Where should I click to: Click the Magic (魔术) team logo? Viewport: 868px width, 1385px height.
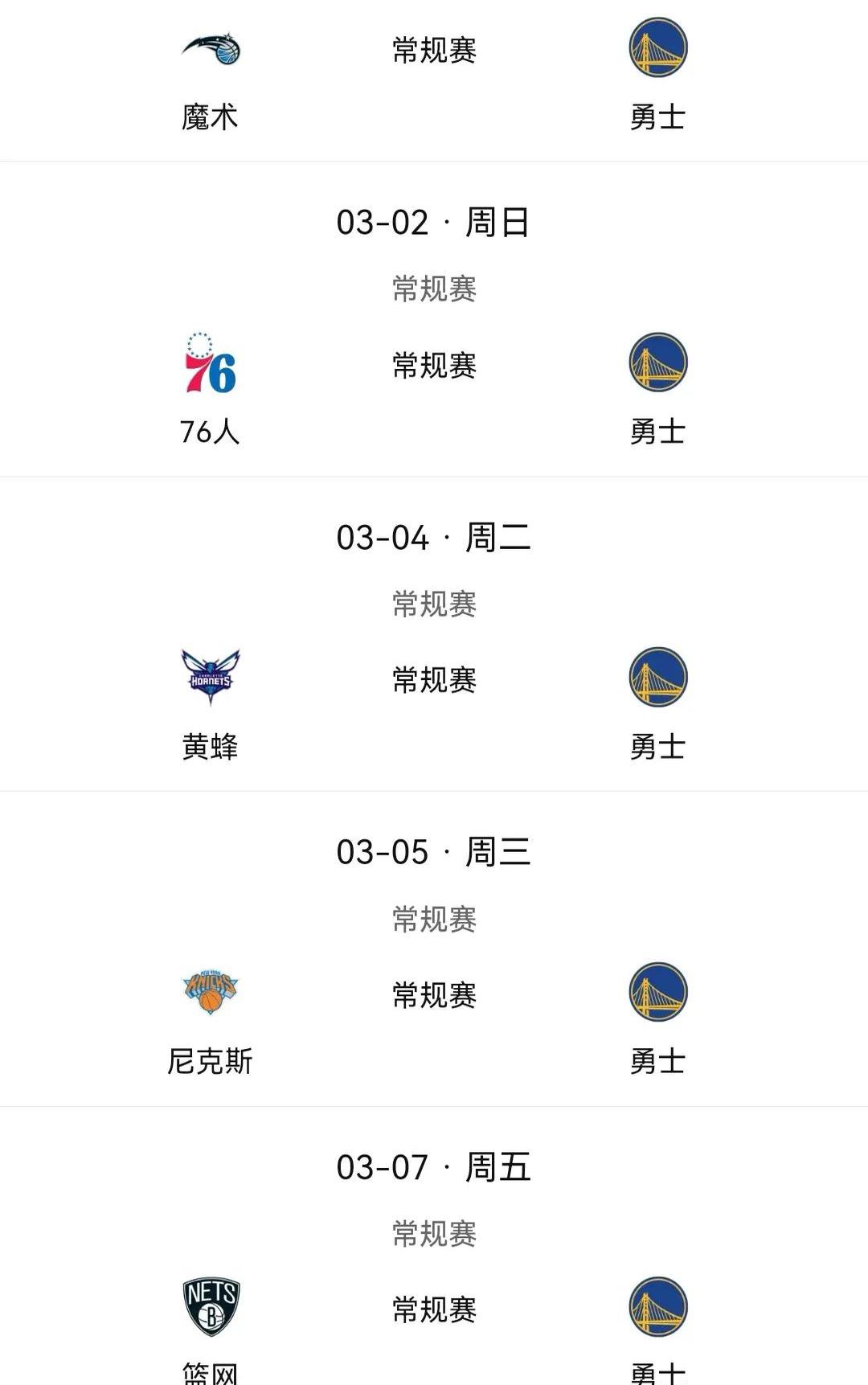(x=212, y=47)
